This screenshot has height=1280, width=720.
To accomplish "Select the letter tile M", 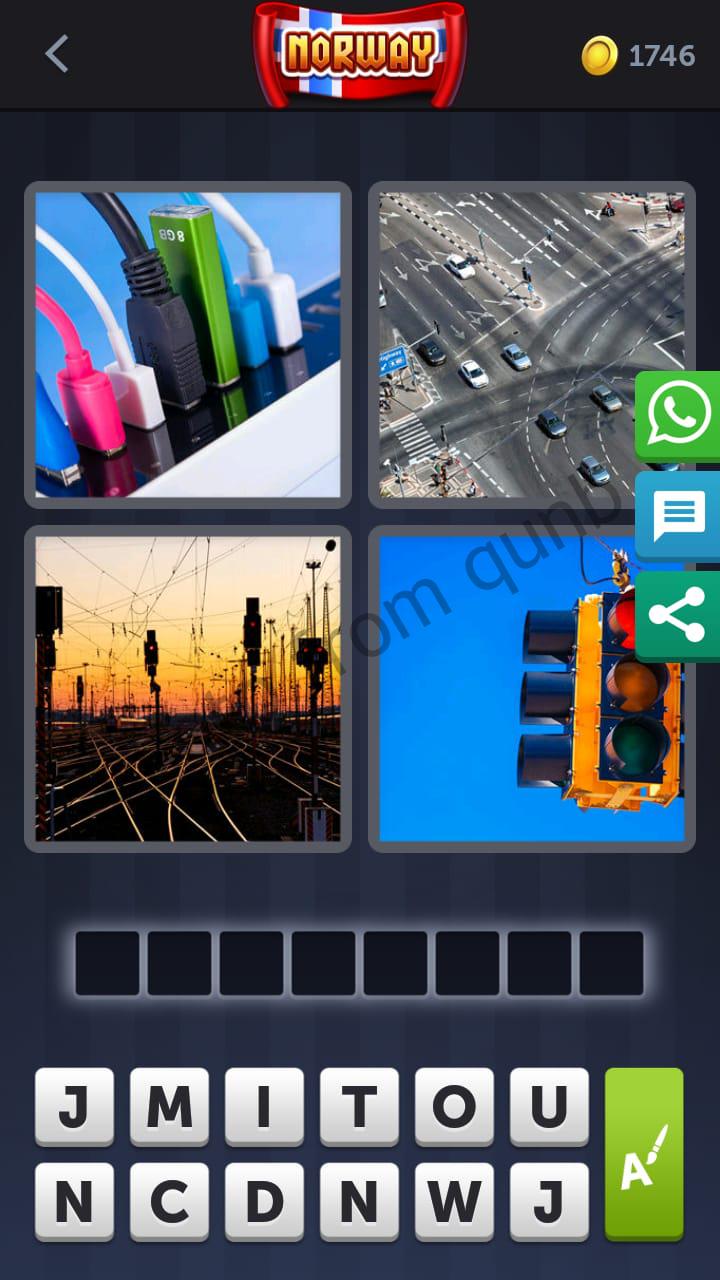I will 169,1106.
